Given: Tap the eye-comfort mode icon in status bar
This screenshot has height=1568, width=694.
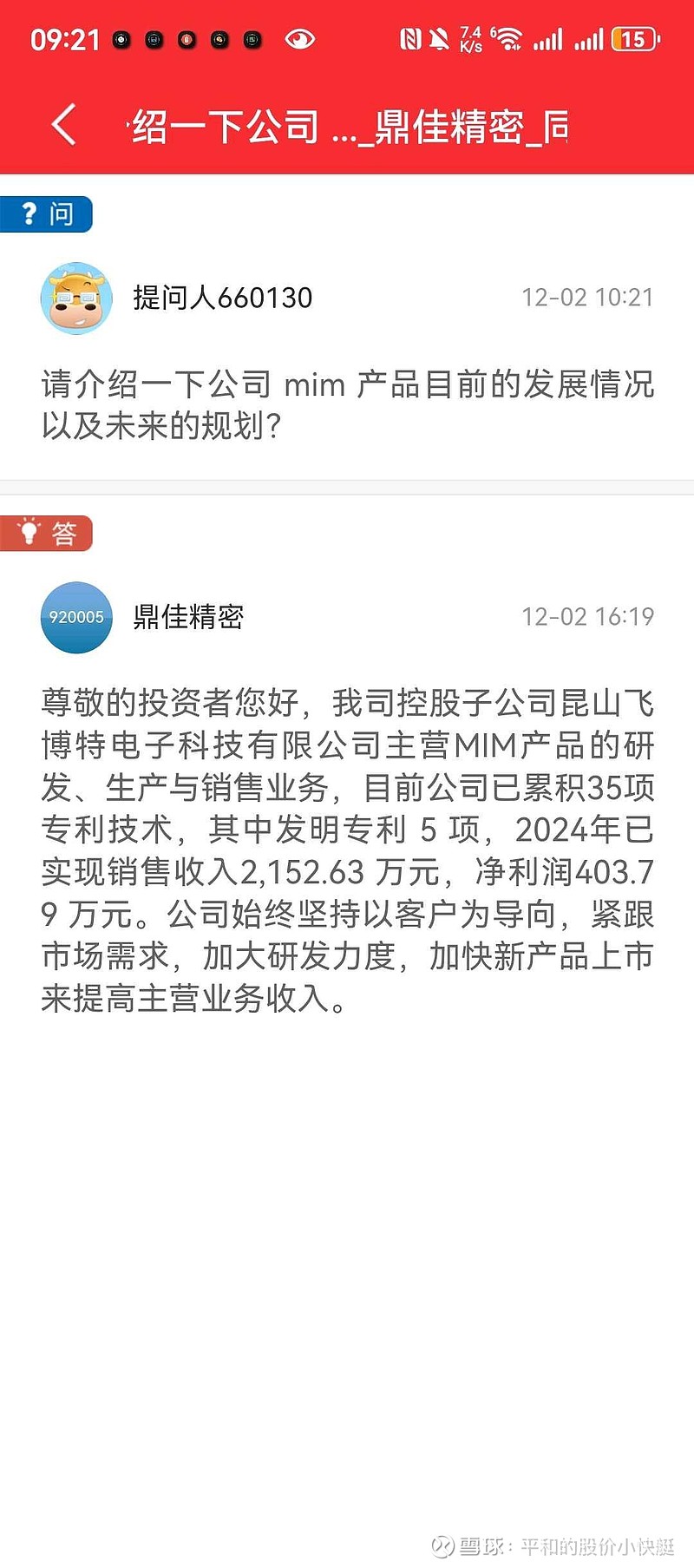Looking at the screenshot, I should 301,37.
